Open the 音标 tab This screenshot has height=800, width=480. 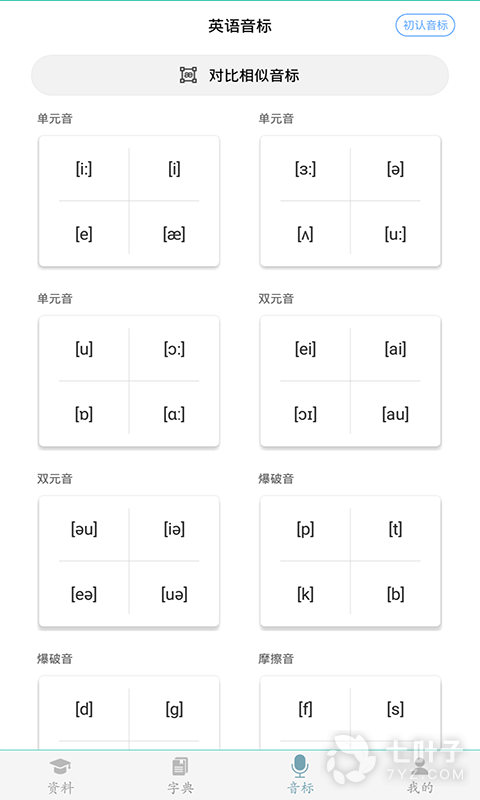[x=300, y=776]
